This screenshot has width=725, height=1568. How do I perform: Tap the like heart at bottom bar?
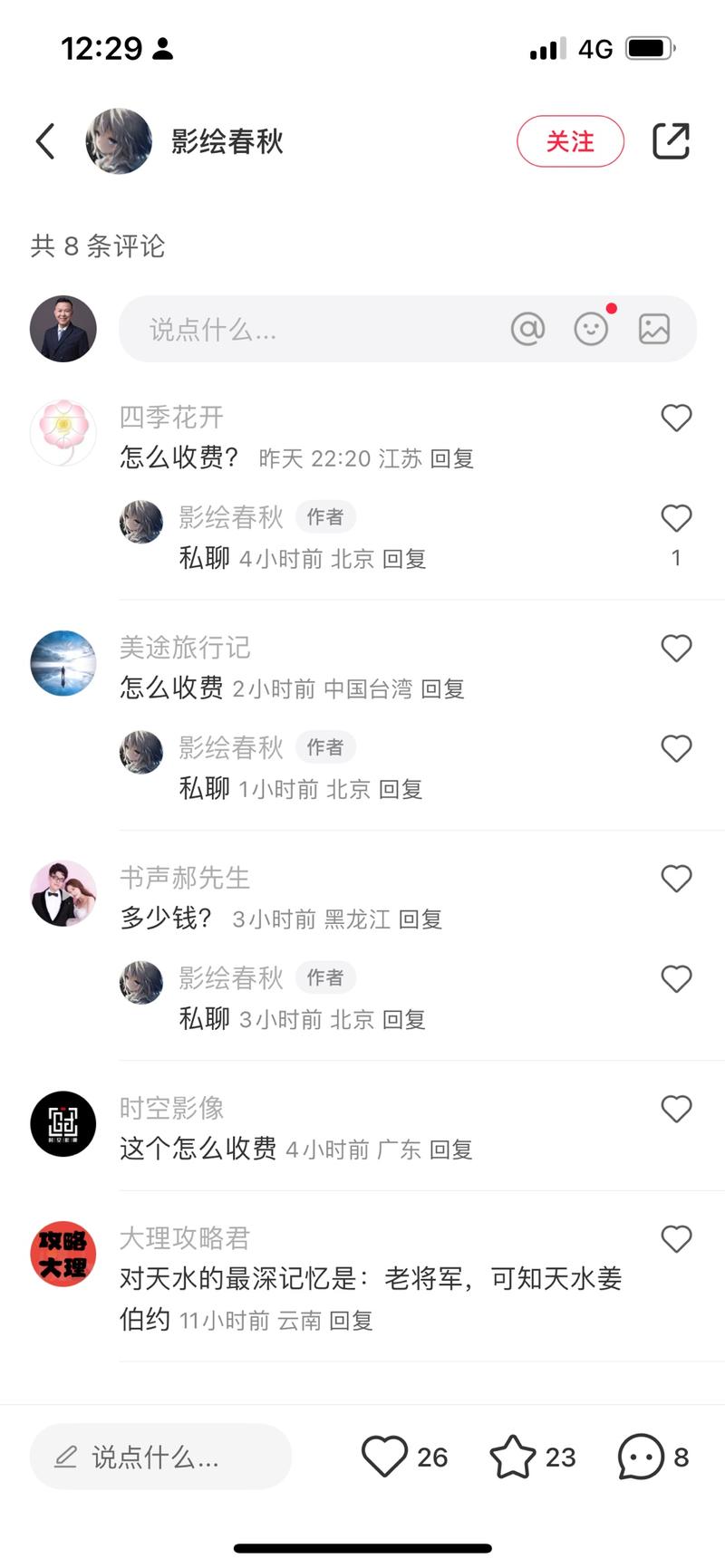tap(386, 1457)
